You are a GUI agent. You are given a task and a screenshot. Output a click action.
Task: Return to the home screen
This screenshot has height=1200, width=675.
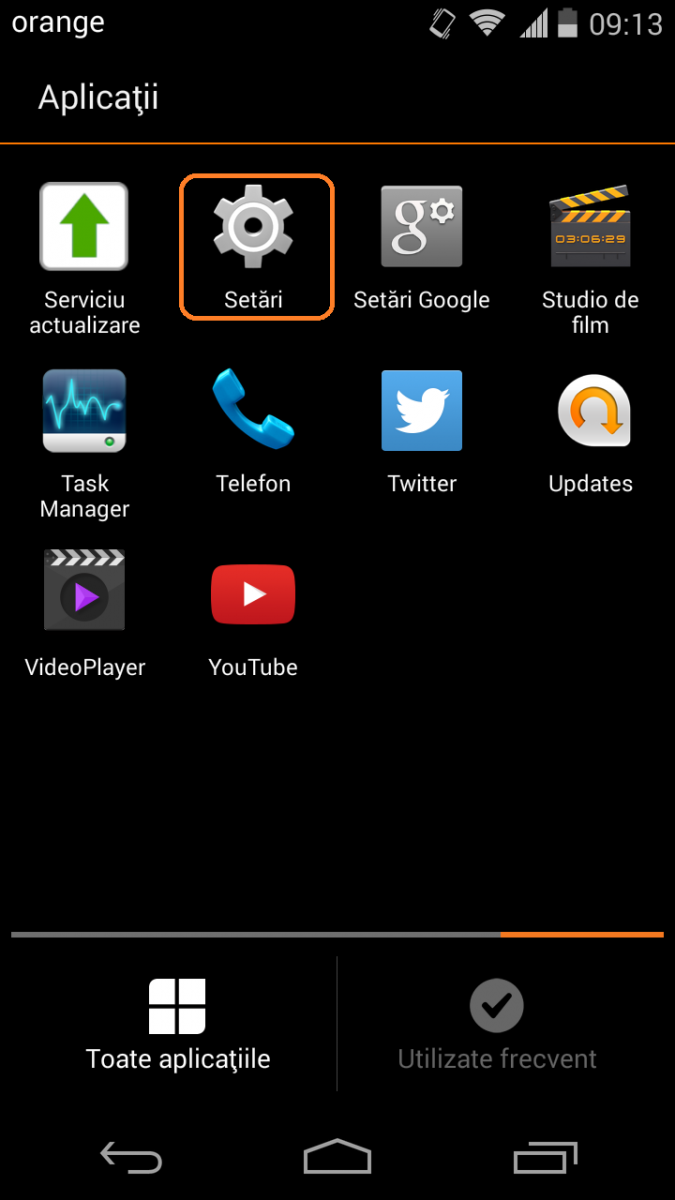pyautogui.click(x=337, y=1158)
